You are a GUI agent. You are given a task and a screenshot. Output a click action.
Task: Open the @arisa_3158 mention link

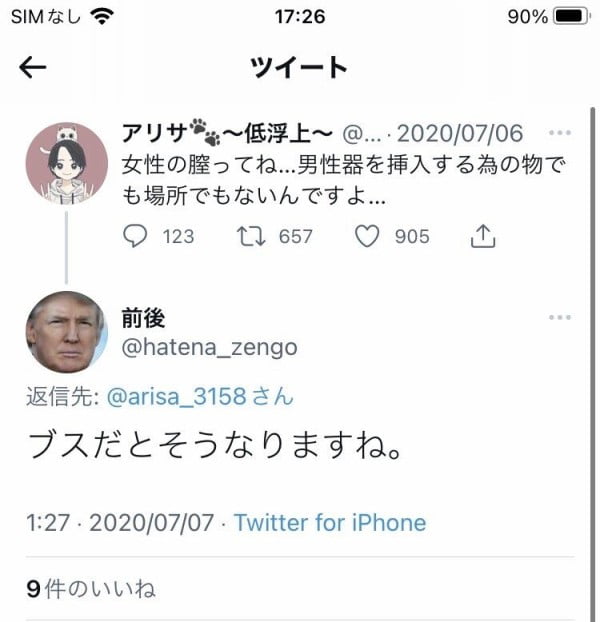click(x=175, y=396)
